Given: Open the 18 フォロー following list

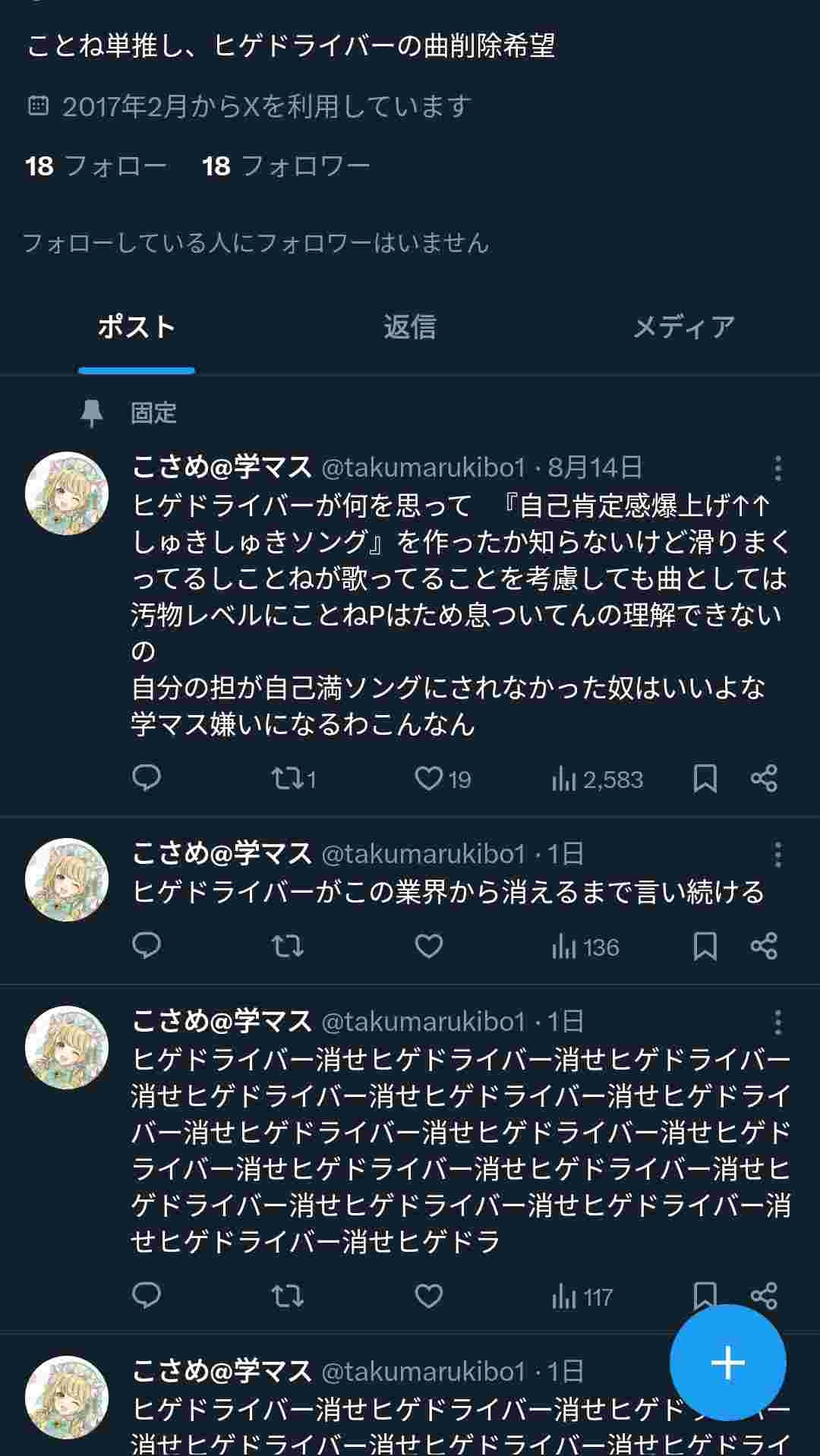Looking at the screenshot, I should [x=96, y=165].
